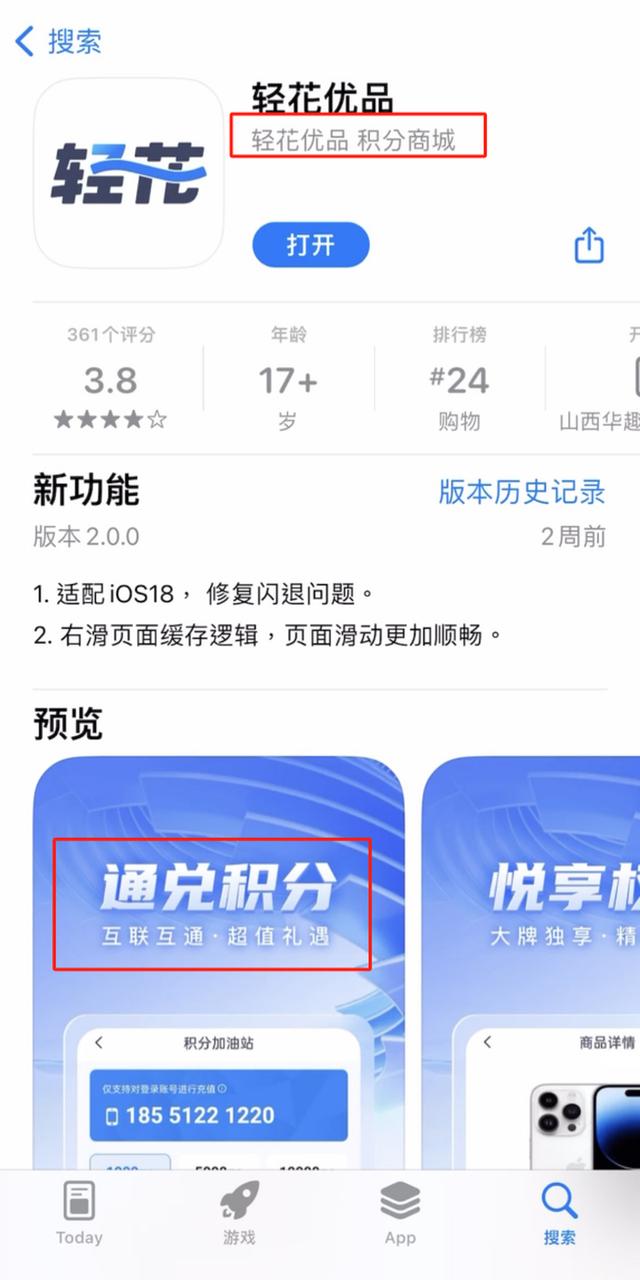The image size is (640, 1280).
Task: Share the 轻花优品 app
Action: pyautogui.click(x=589, y=245)
